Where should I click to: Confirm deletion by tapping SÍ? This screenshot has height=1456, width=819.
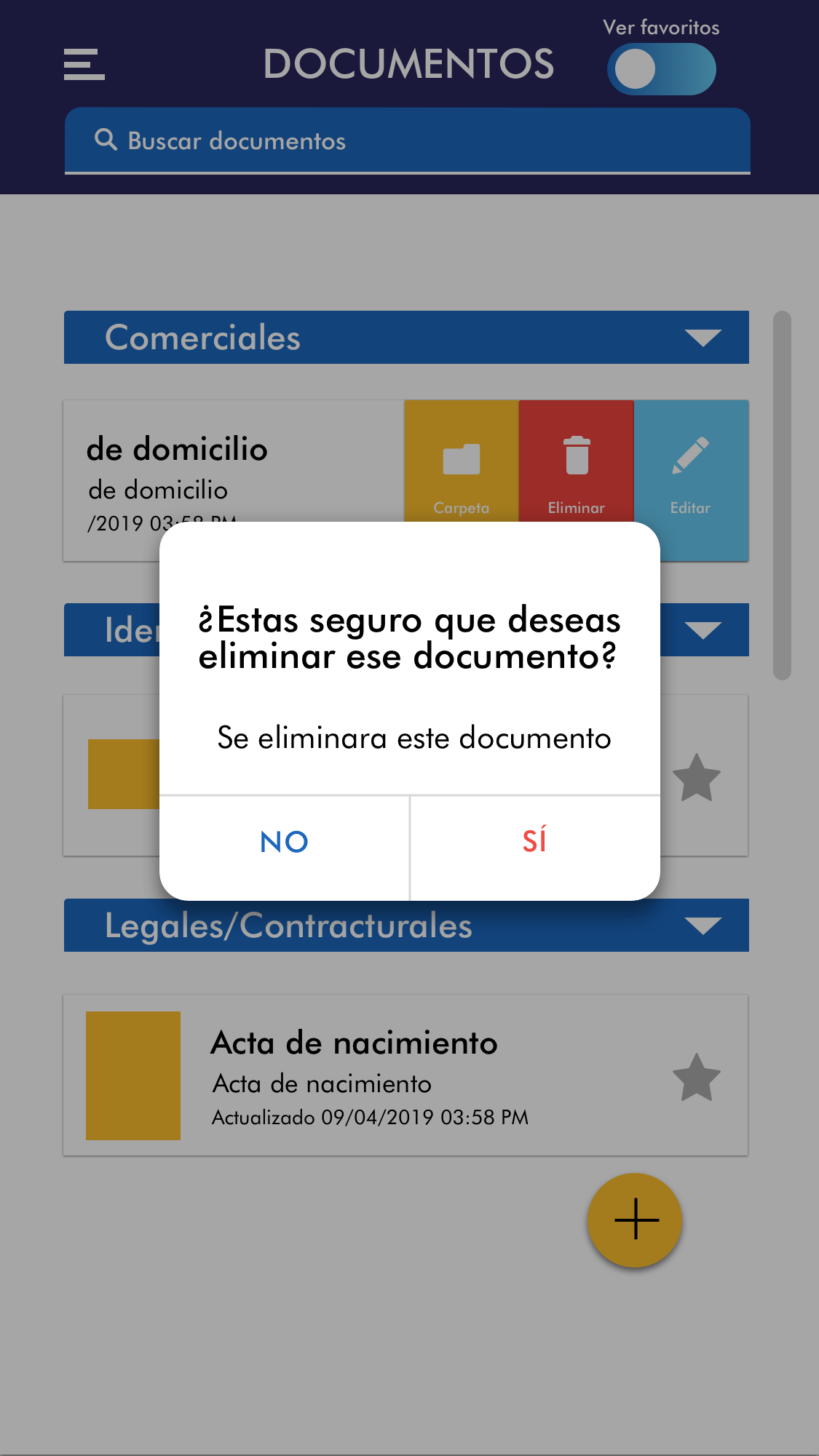pos(534,842)
